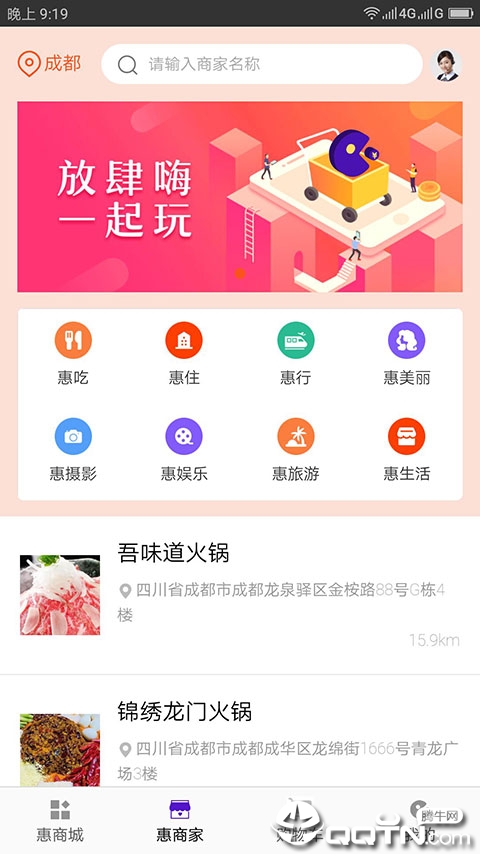Open the 吾味道火锅 merchant listing
Viewport: 480px width, 854px height.
[x=240, y=595]
